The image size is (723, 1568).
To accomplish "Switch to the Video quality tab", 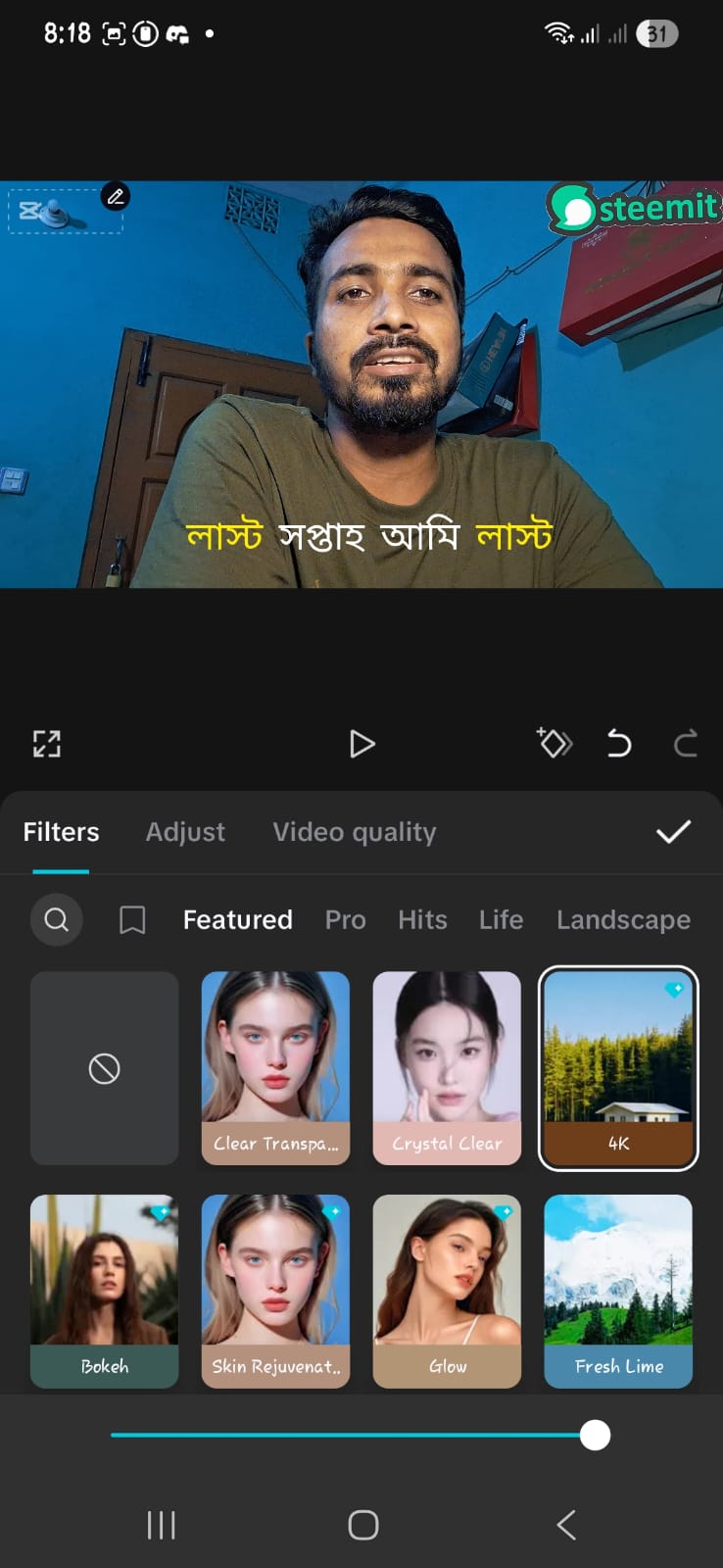I will click(354, 832).
